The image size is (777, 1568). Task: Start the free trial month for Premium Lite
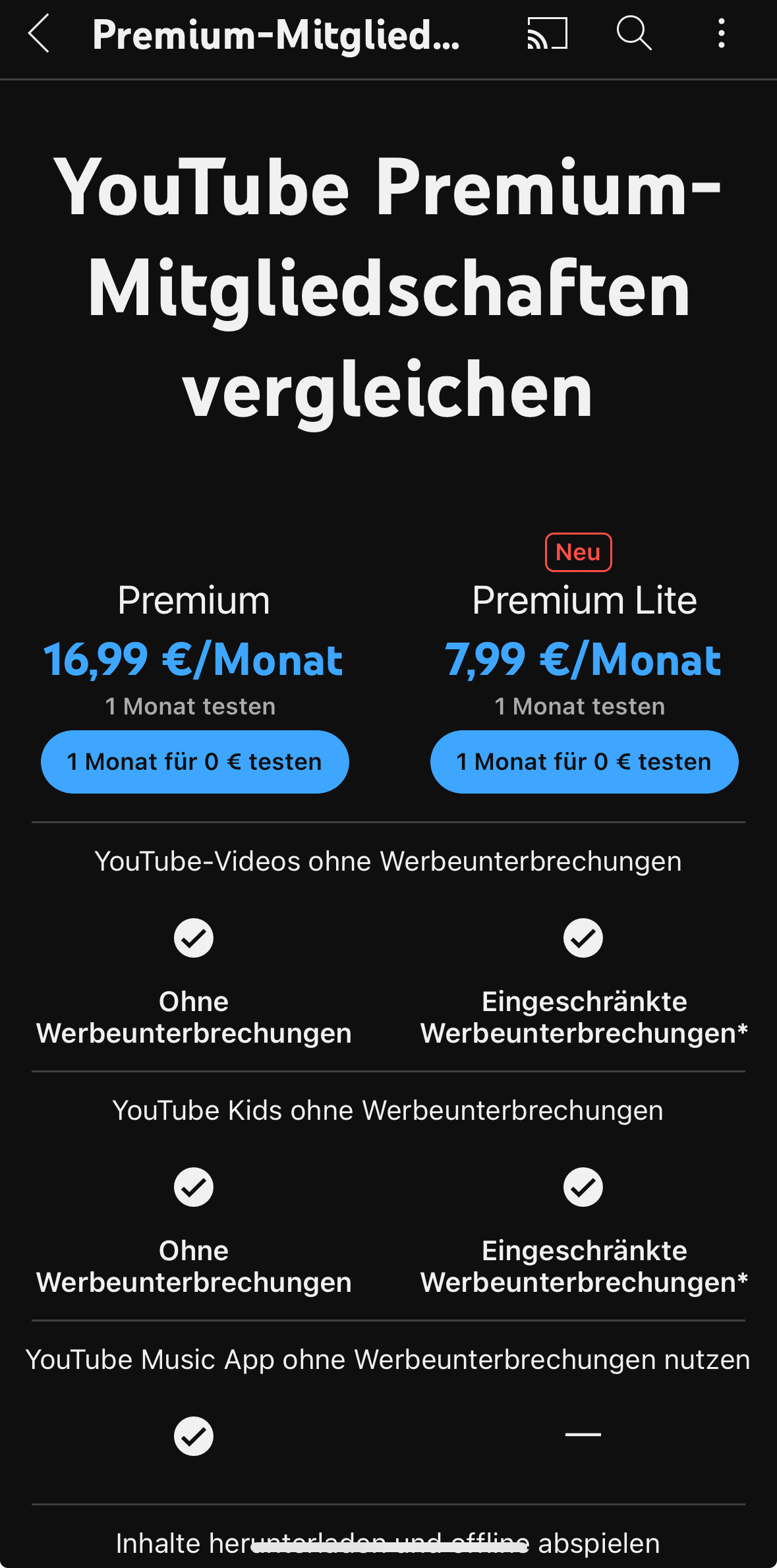click(x=584, y=761)
